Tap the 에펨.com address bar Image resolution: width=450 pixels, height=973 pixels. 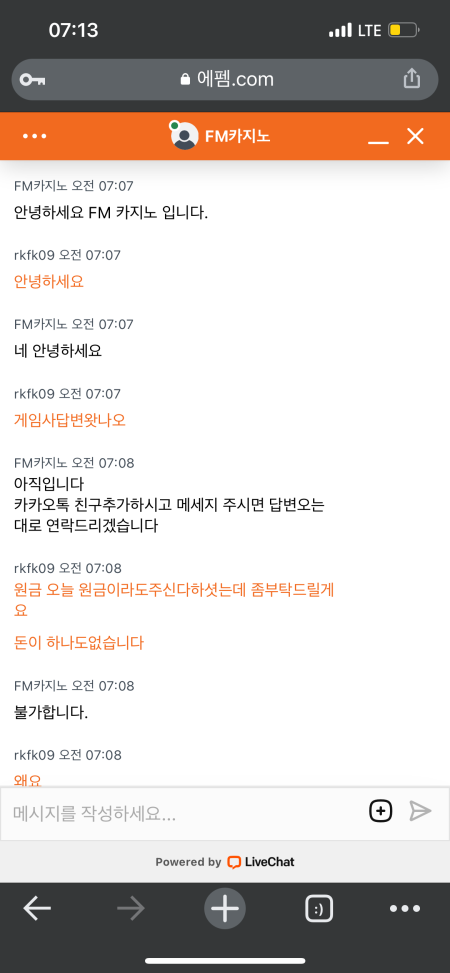(226, 79)
